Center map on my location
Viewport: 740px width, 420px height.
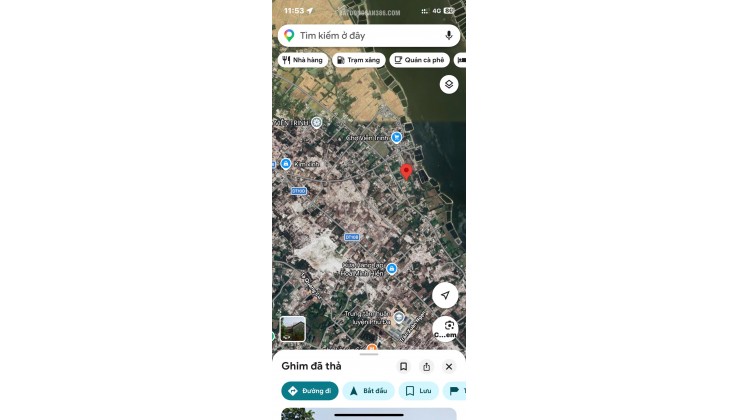point(445,295)
